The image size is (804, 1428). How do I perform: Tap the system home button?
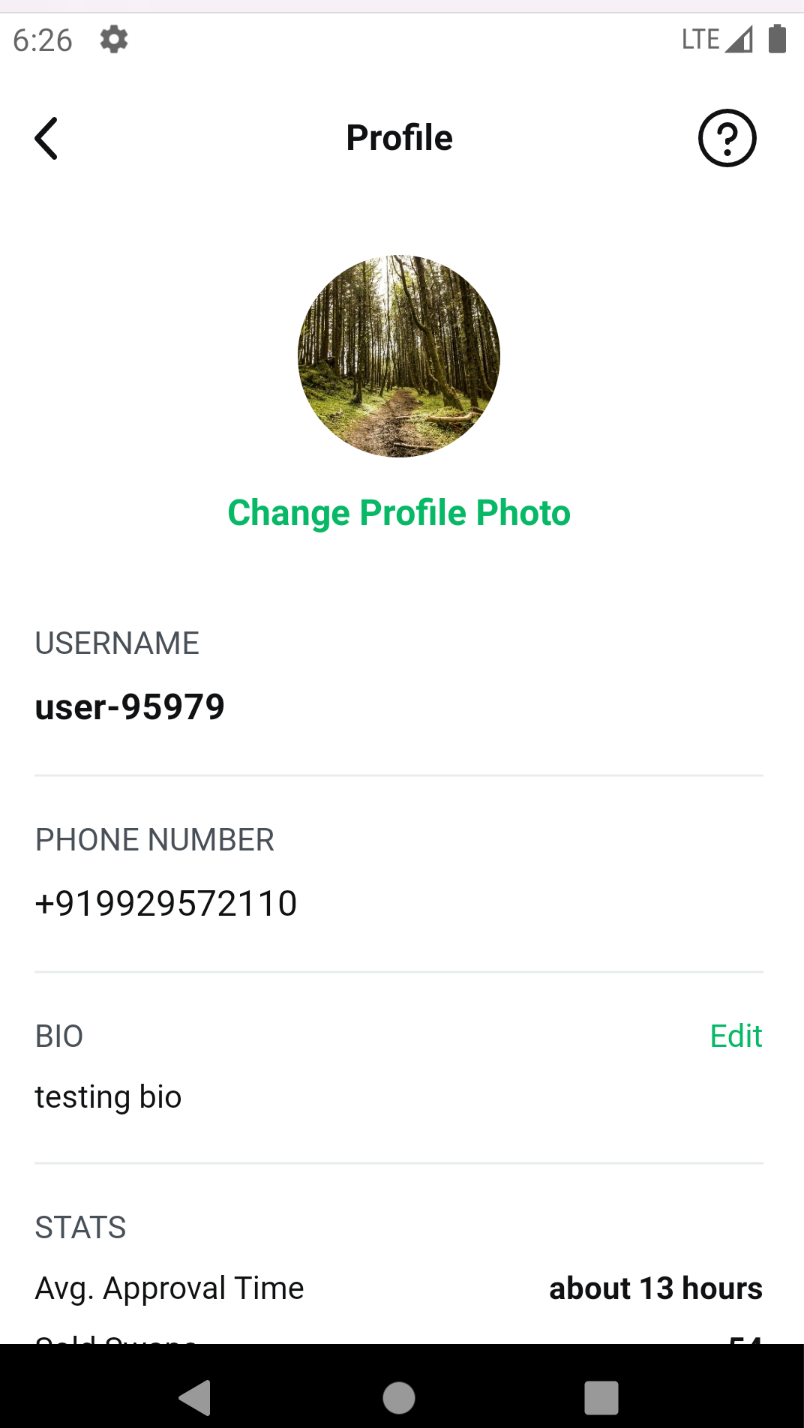[399, 1397]
